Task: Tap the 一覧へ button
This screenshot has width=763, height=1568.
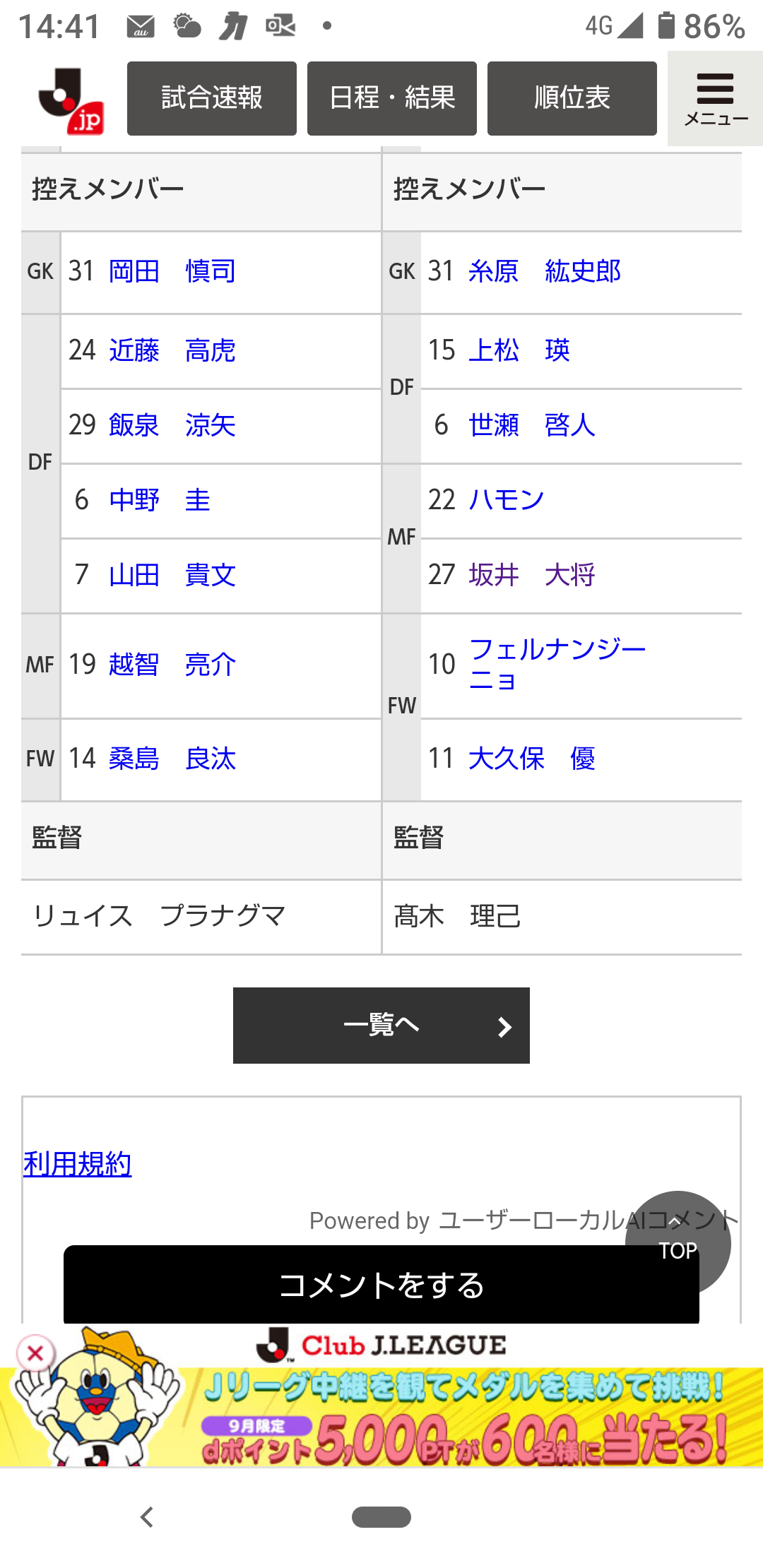Action: point(381,1025)
